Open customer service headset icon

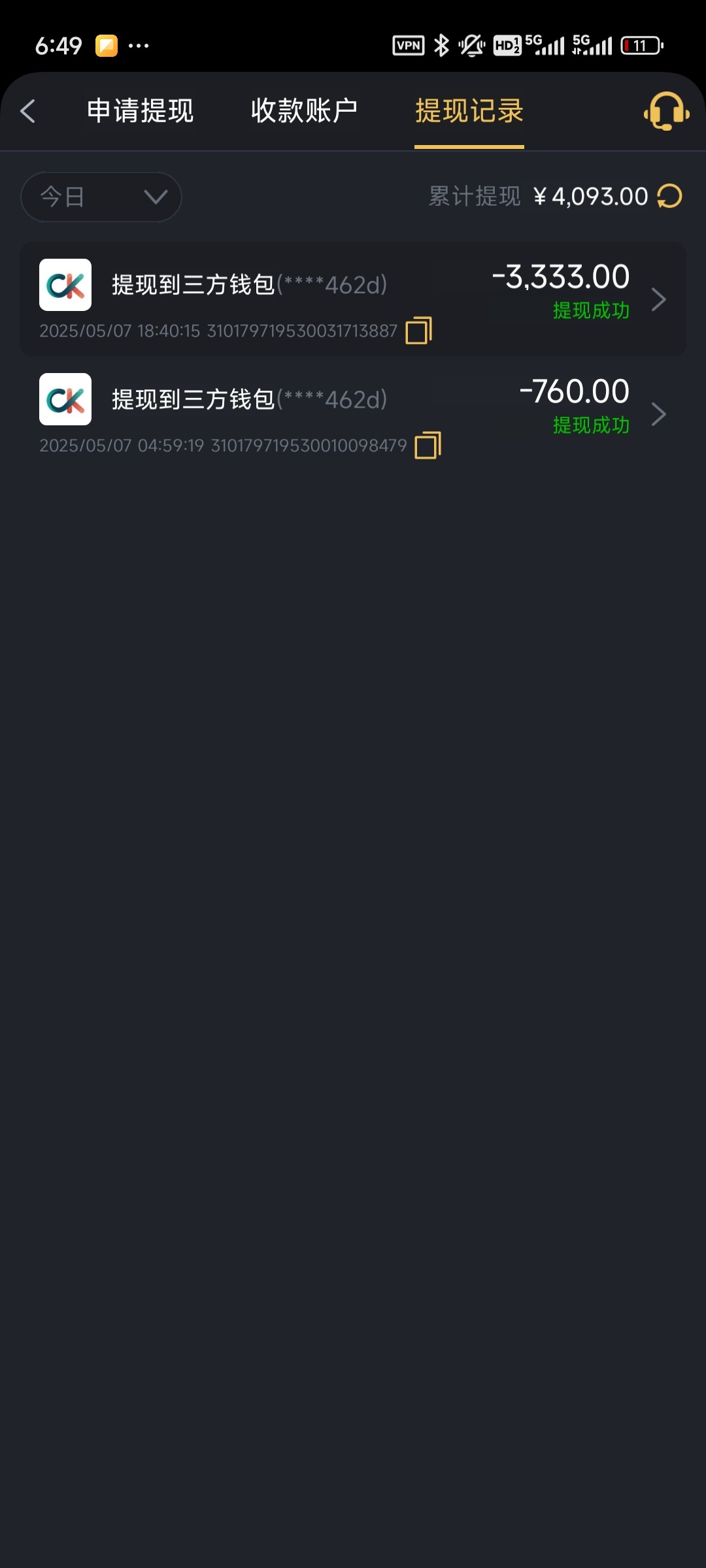(x=666, y=111)
